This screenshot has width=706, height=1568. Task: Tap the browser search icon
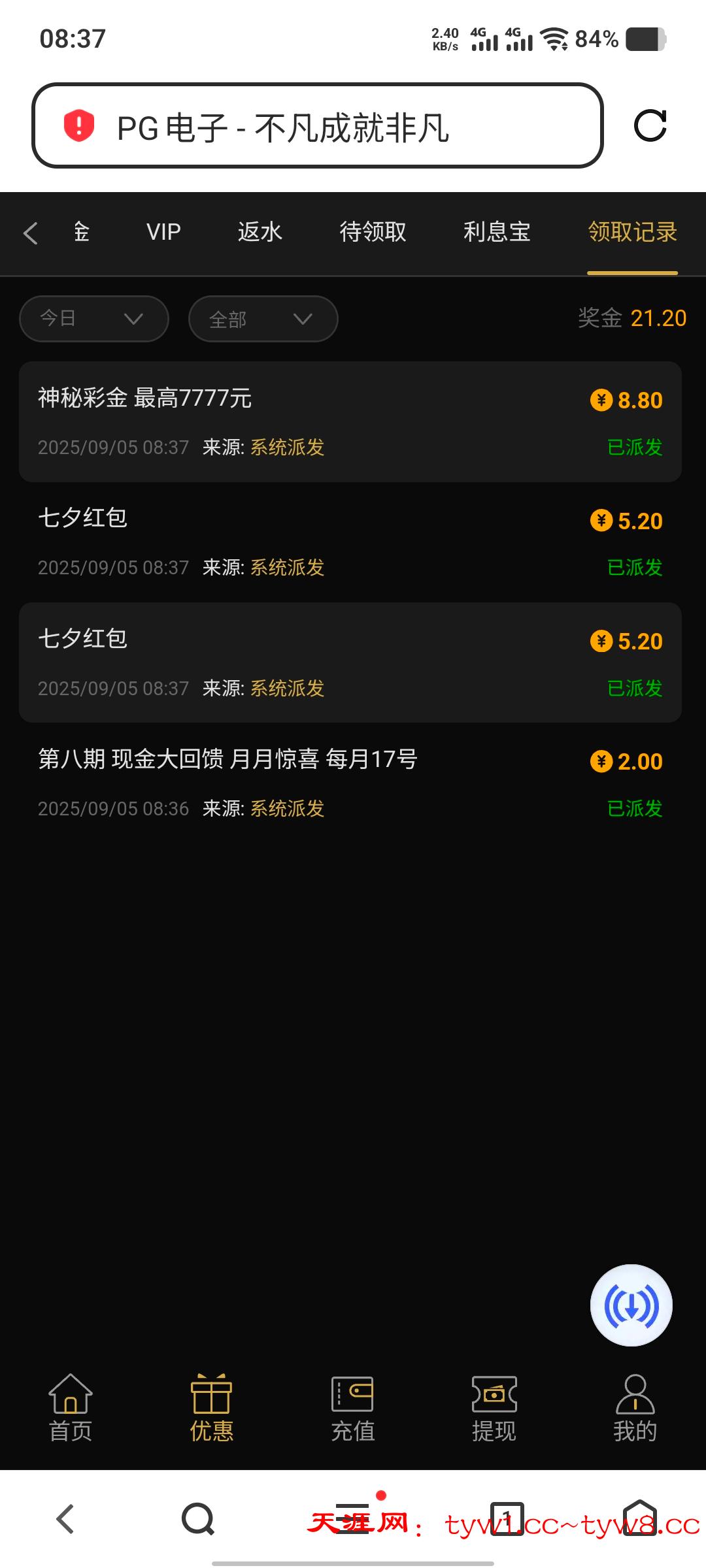tap(198, 1518)
